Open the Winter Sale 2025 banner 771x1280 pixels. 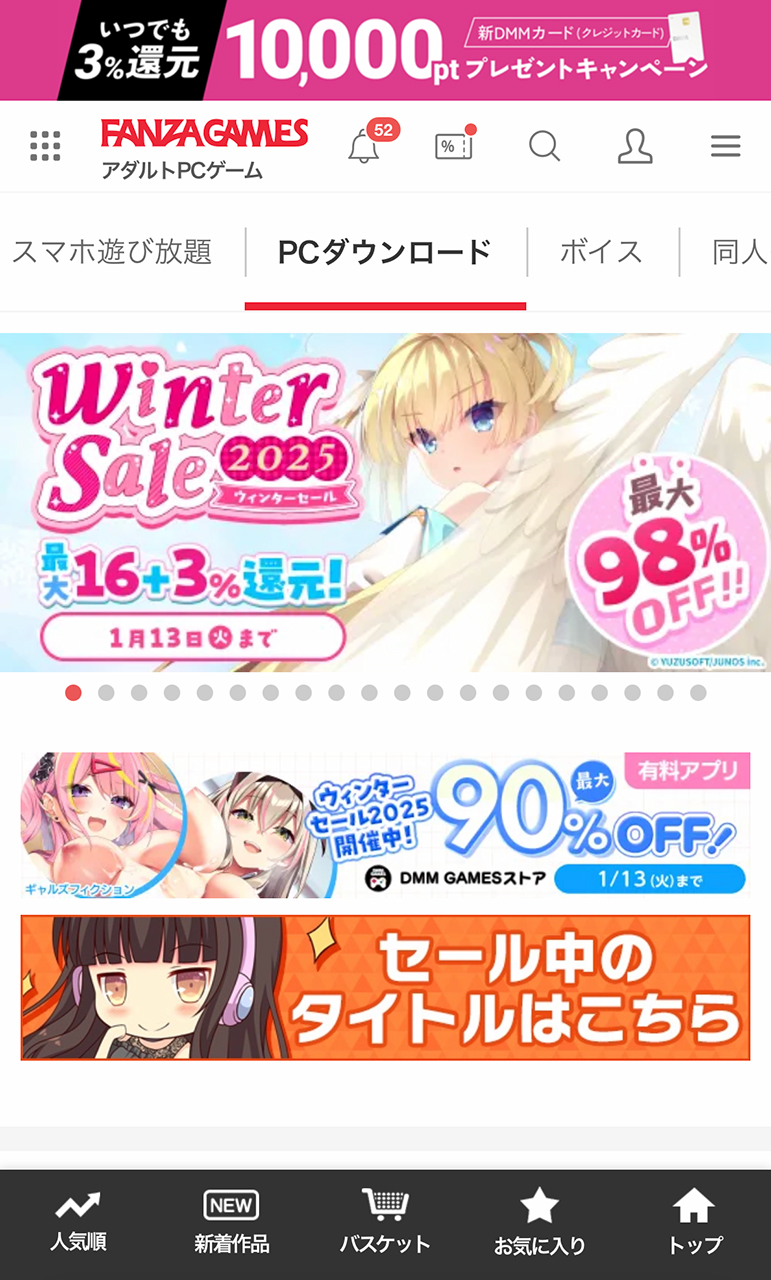click(x=385, y=502)
